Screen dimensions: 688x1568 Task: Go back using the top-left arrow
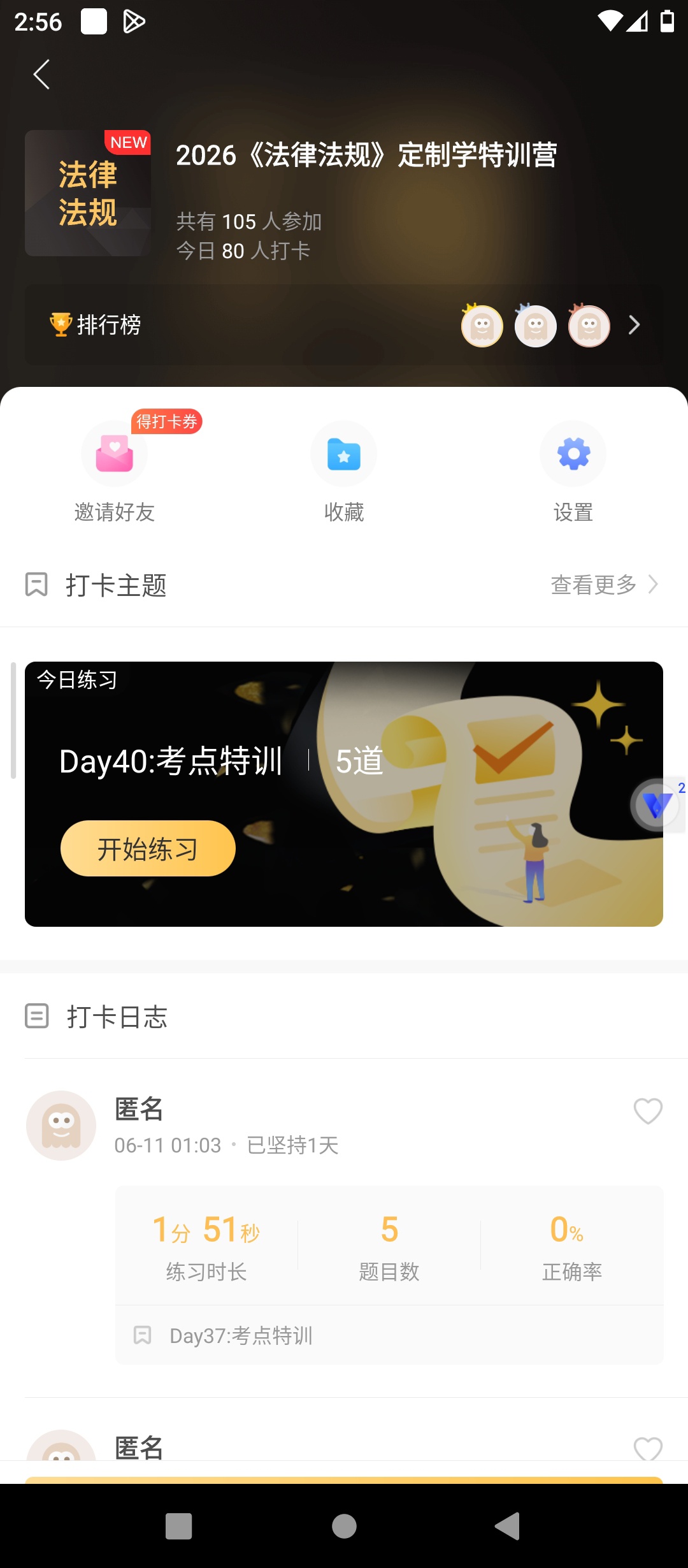pos(41,75)
